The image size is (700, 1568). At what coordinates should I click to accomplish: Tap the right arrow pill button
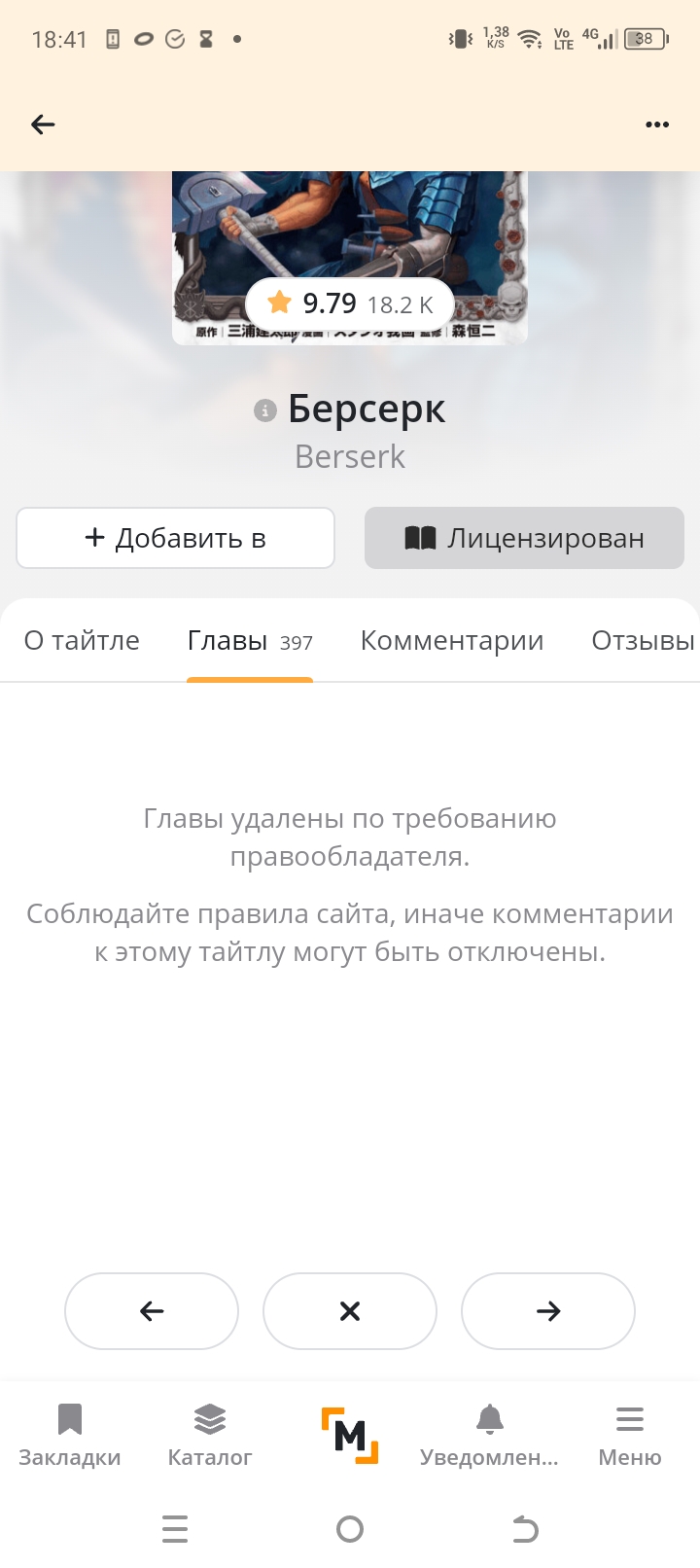click(x=548, y=1311)
